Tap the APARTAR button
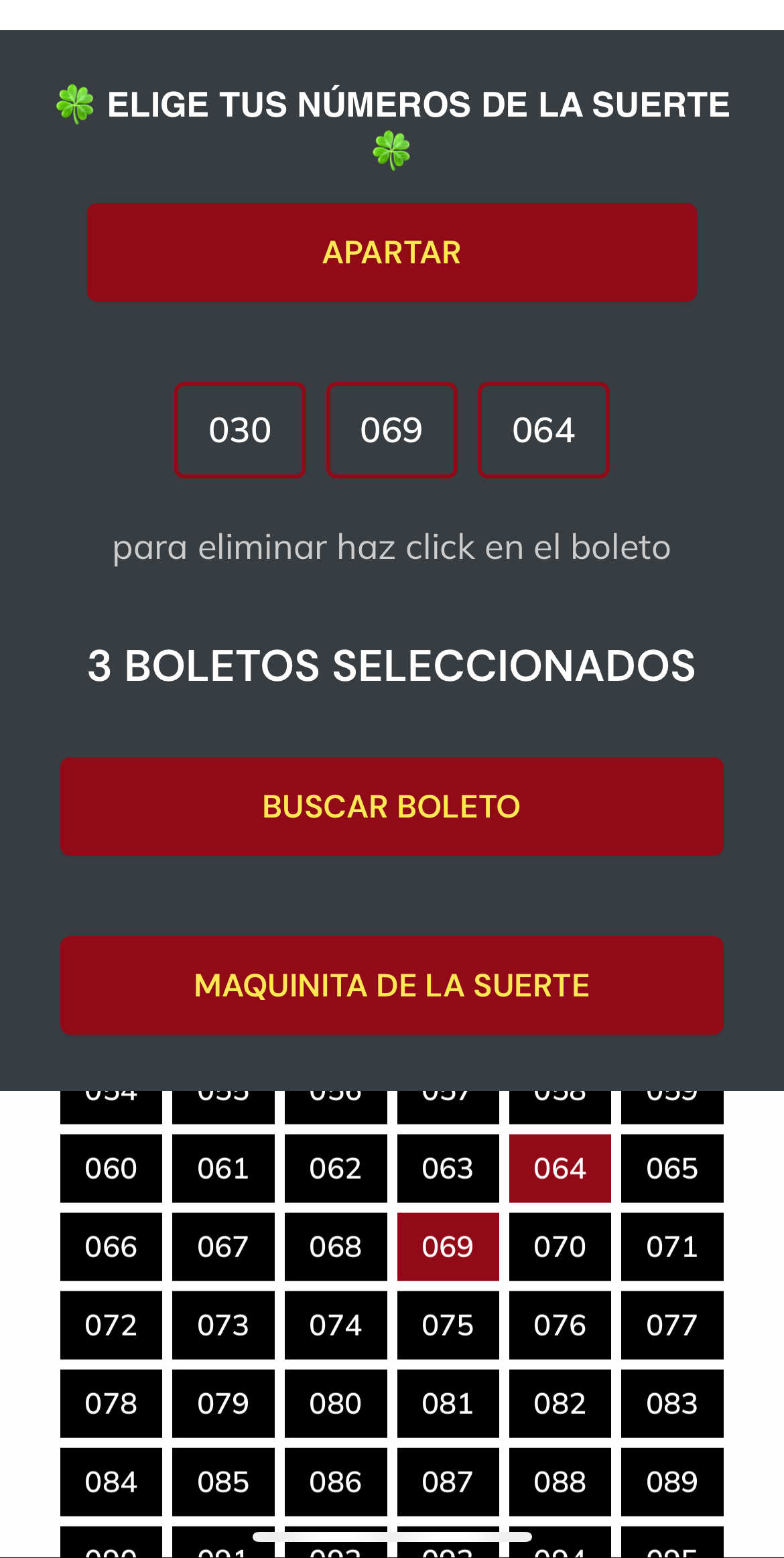The height and width of the screenshot is (1558, 784). 391,253
